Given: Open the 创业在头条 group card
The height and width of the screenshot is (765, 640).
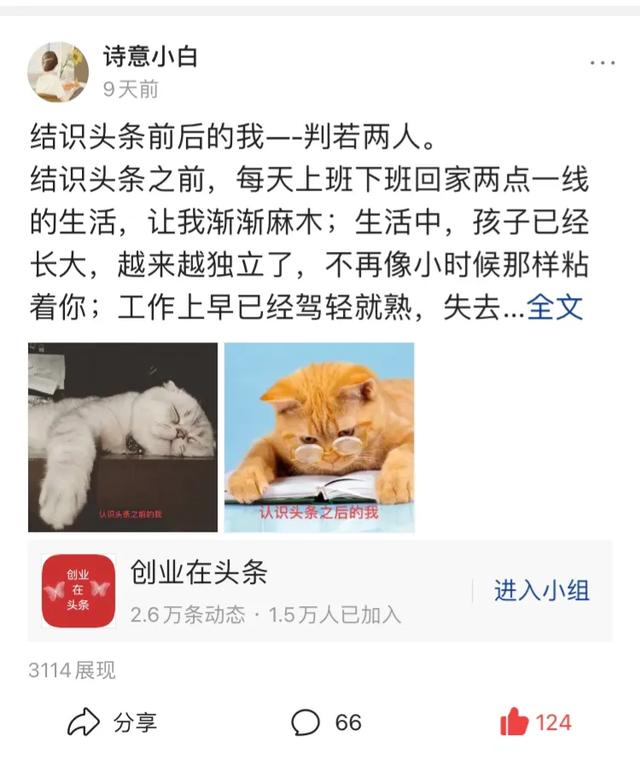Looking at the screenshot, I should [250, 590].
